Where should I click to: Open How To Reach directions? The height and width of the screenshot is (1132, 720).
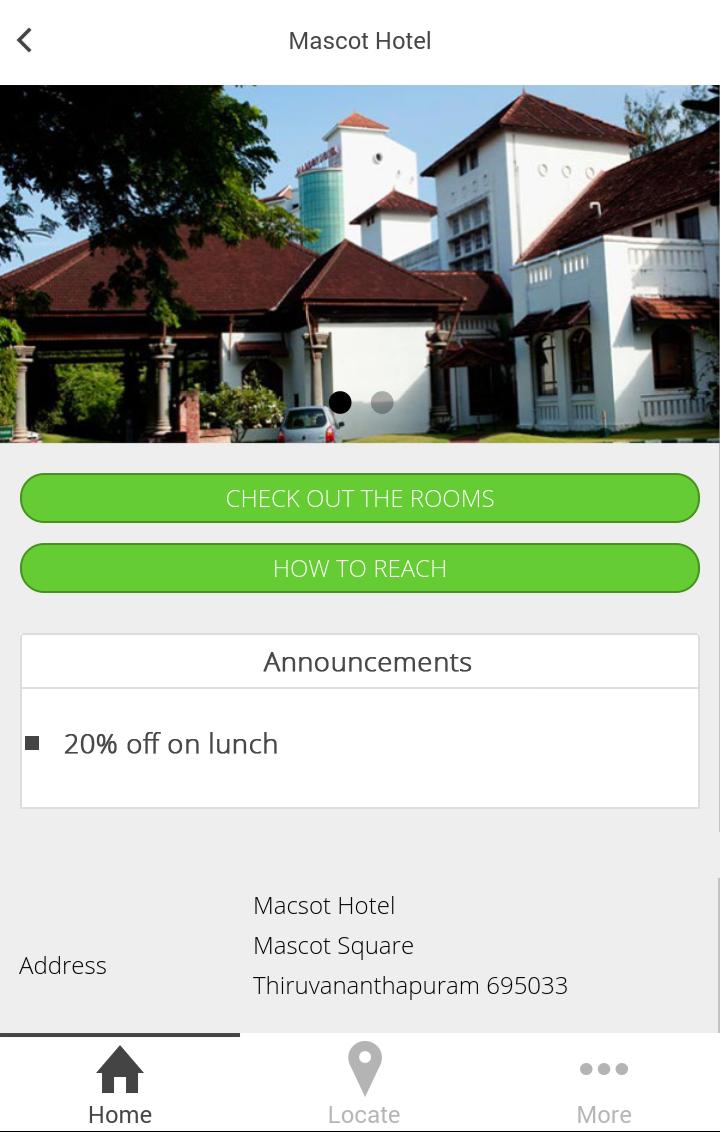click(360, 568)
